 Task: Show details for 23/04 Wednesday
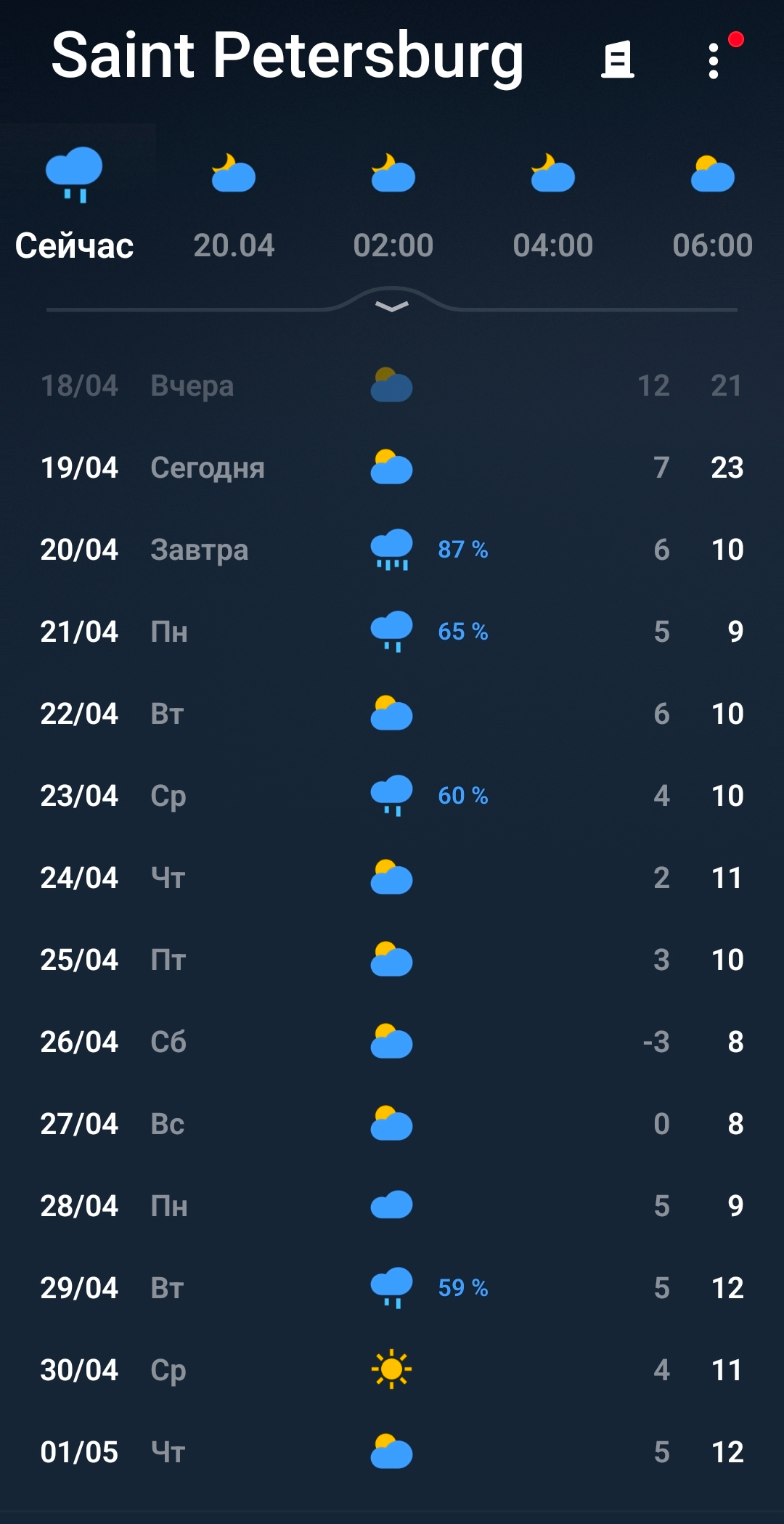[x=392, y=796]
